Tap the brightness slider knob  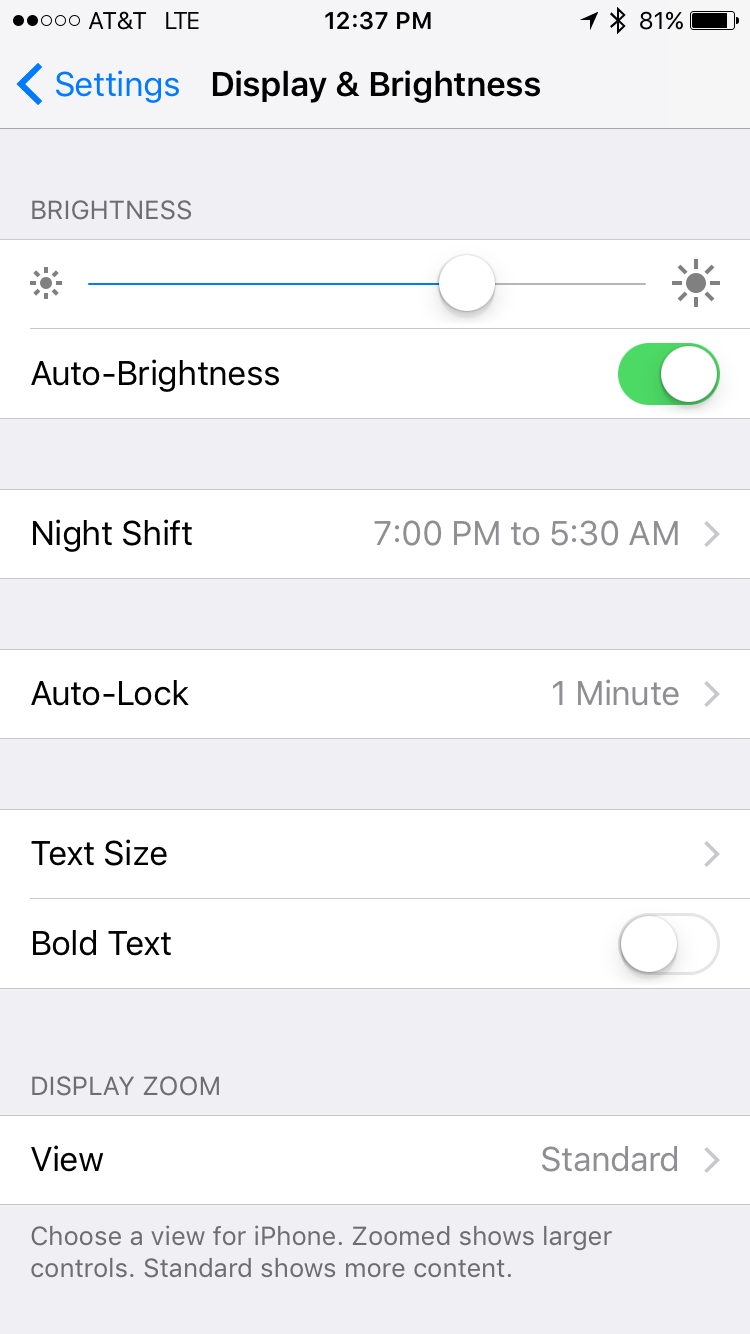(x=467, y=284)
